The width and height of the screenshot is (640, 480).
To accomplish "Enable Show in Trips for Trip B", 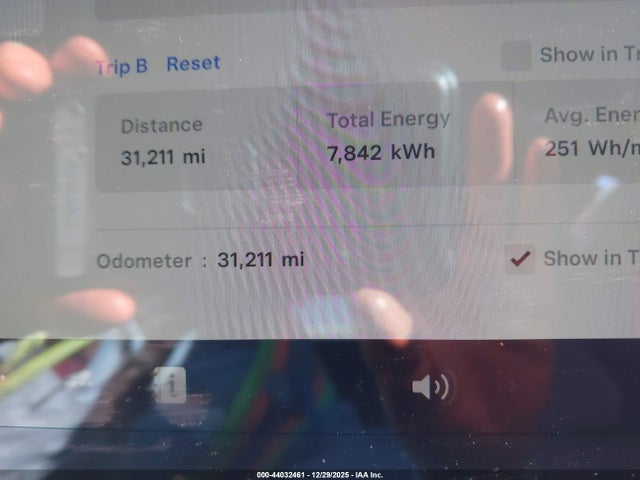I will click(x=516, y=56).
